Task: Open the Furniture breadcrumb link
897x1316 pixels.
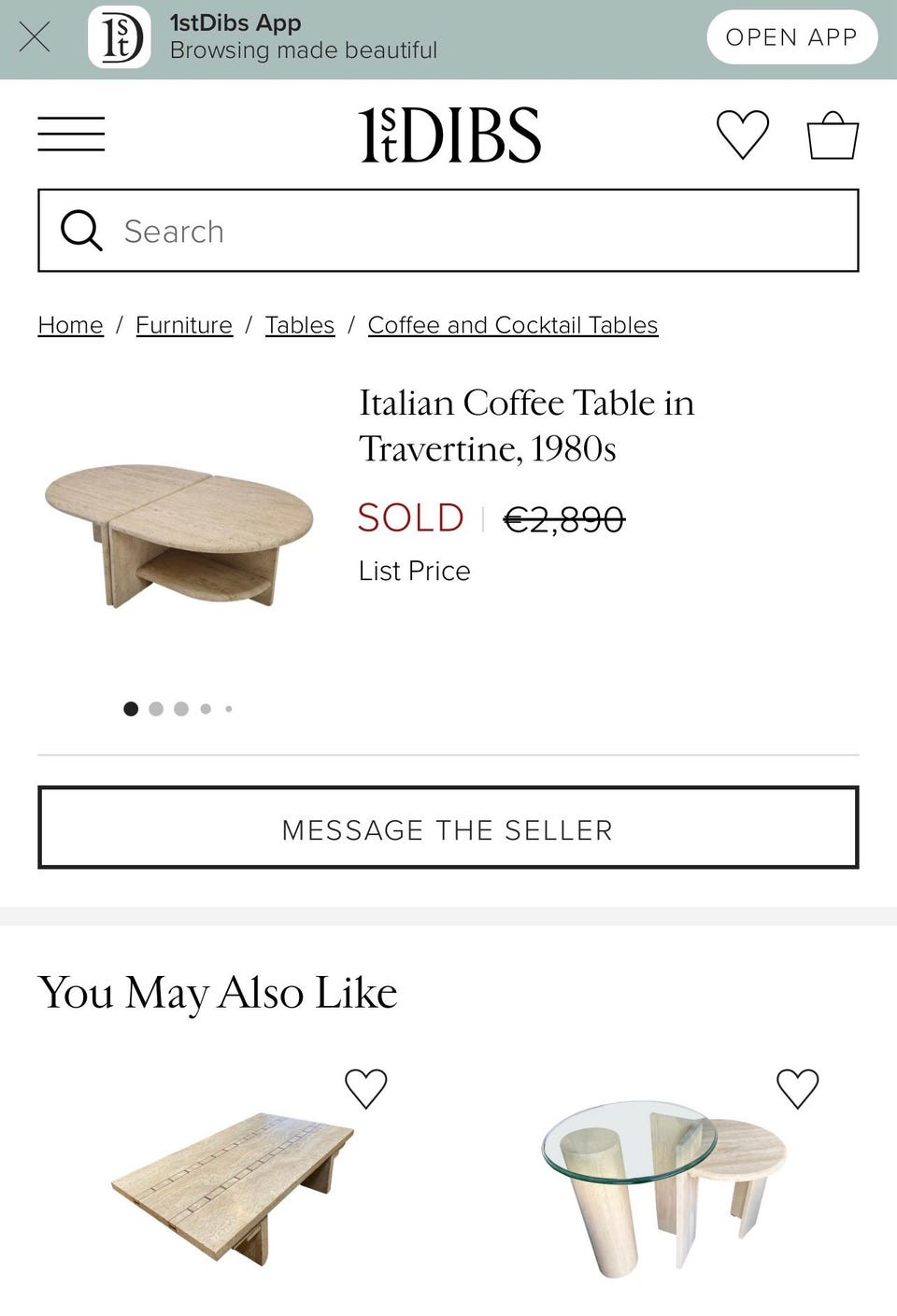Action: [184, 325]
